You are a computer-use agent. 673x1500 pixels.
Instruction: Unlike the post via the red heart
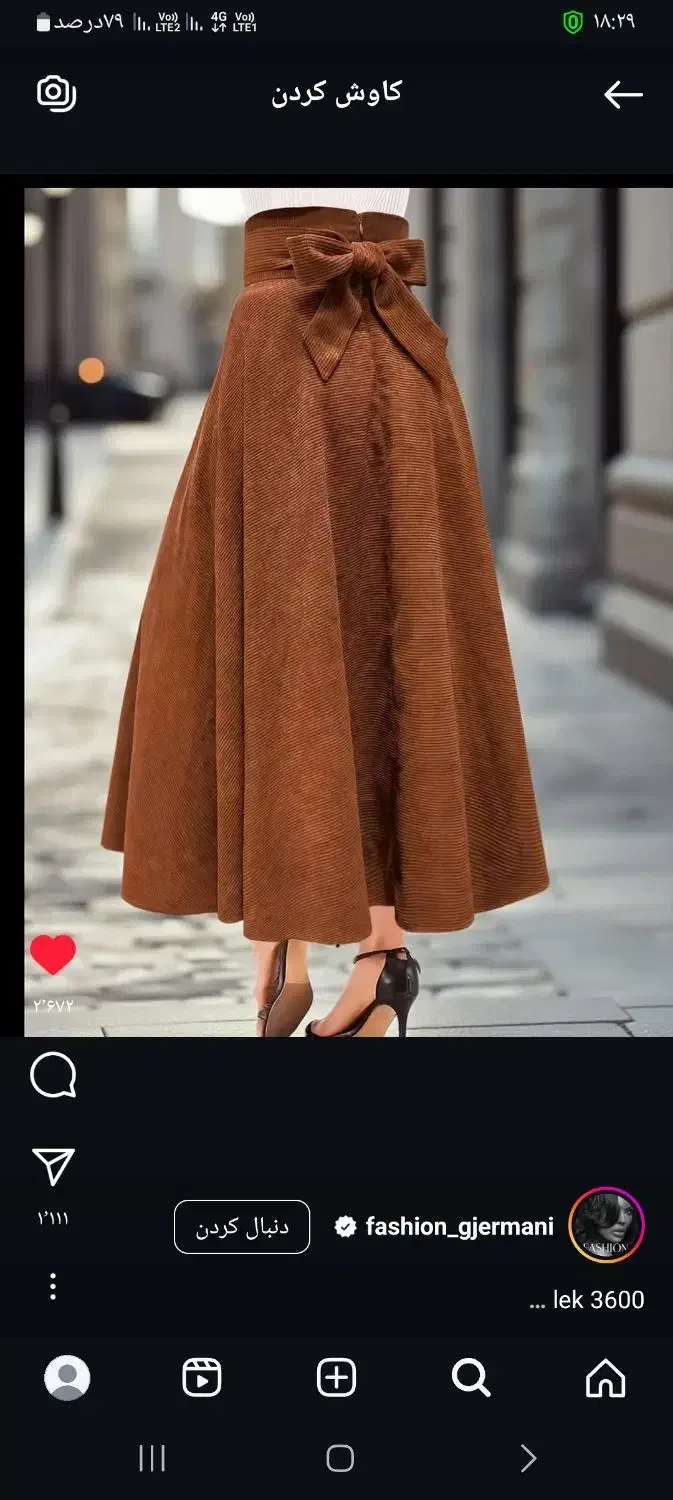(x=53, y=955)
